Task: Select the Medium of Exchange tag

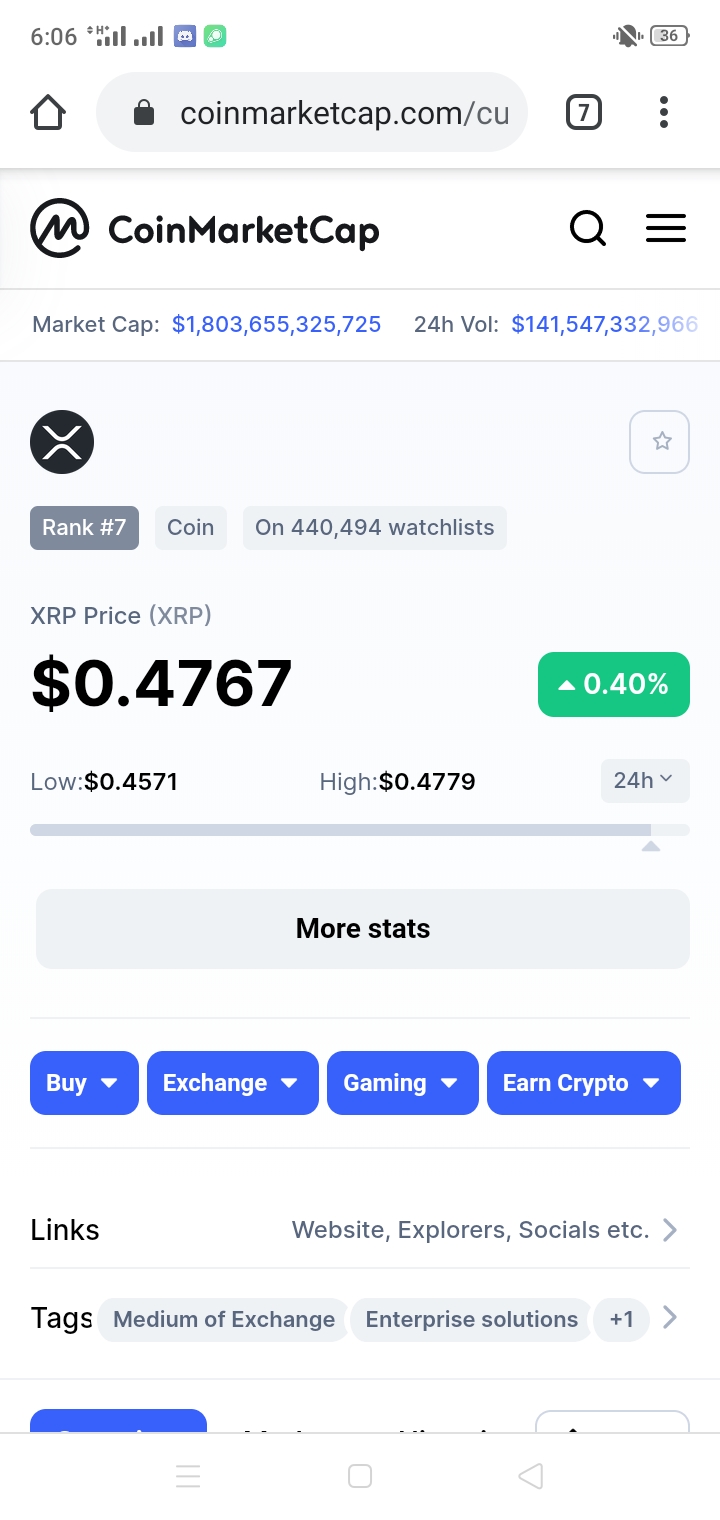Action: (x=224, y=1319)
